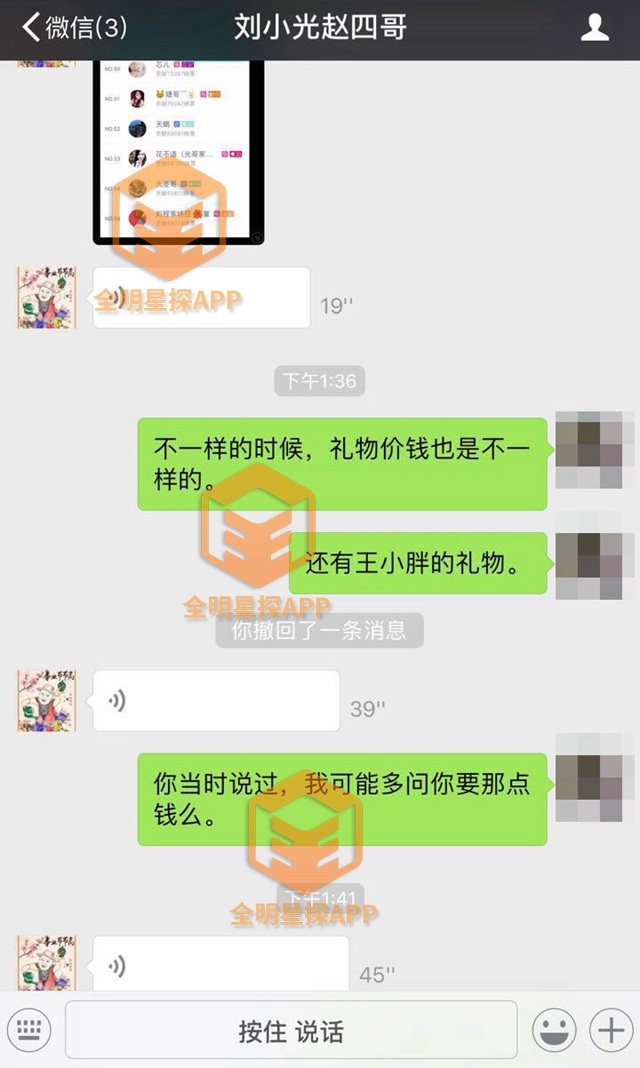Play the 19-second voice message
Screen dimensions: 640x1068
pos(201,298)
